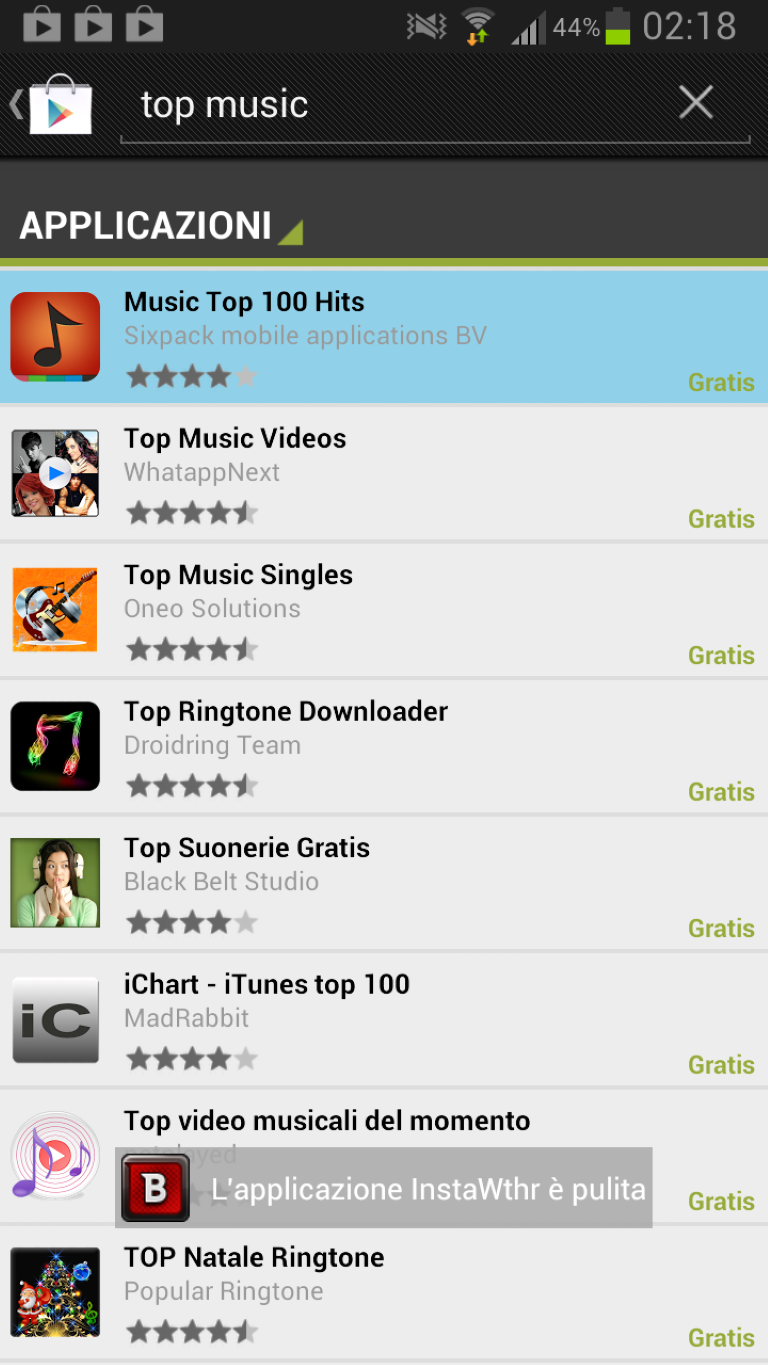This screenshot has height=1365, width=768.
Task: Tap the search field containing "top music"
Action: 400,105
